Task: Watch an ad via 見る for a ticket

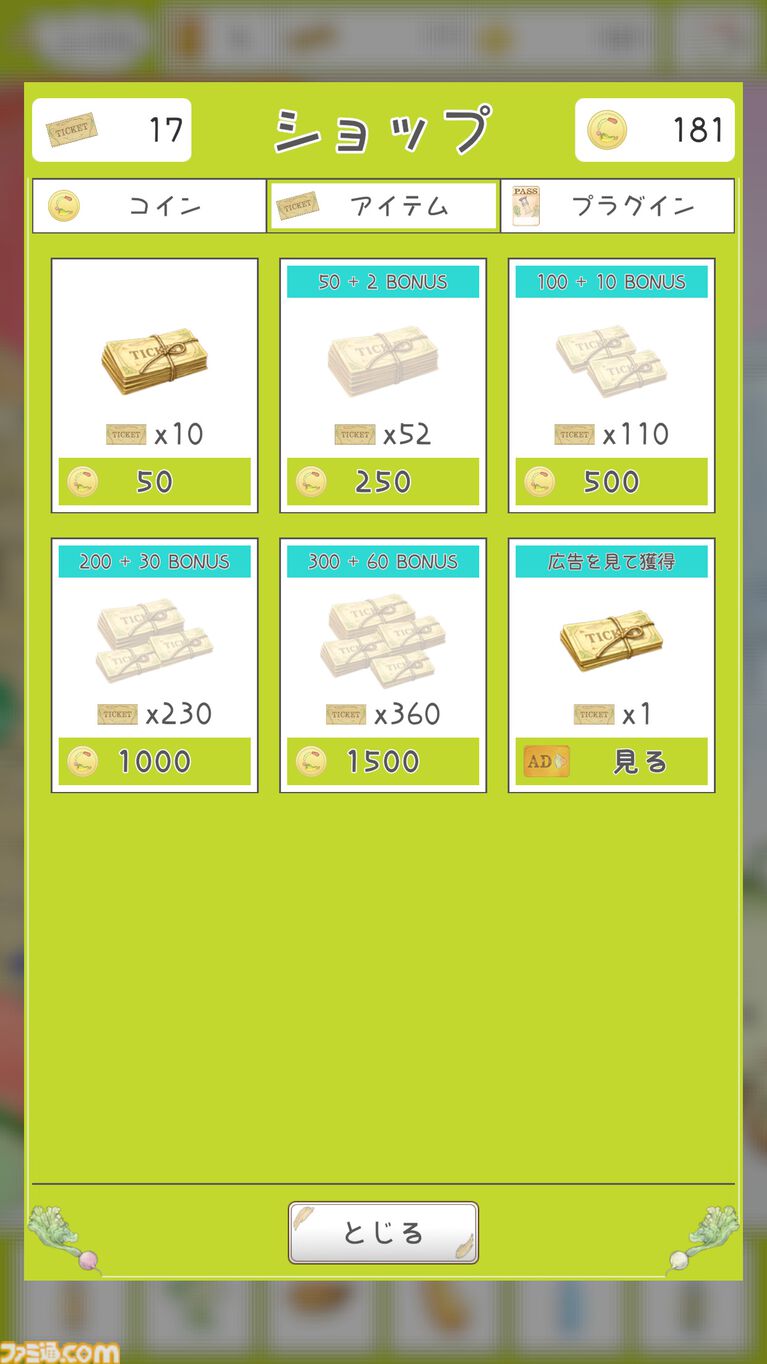Action: 611,762
